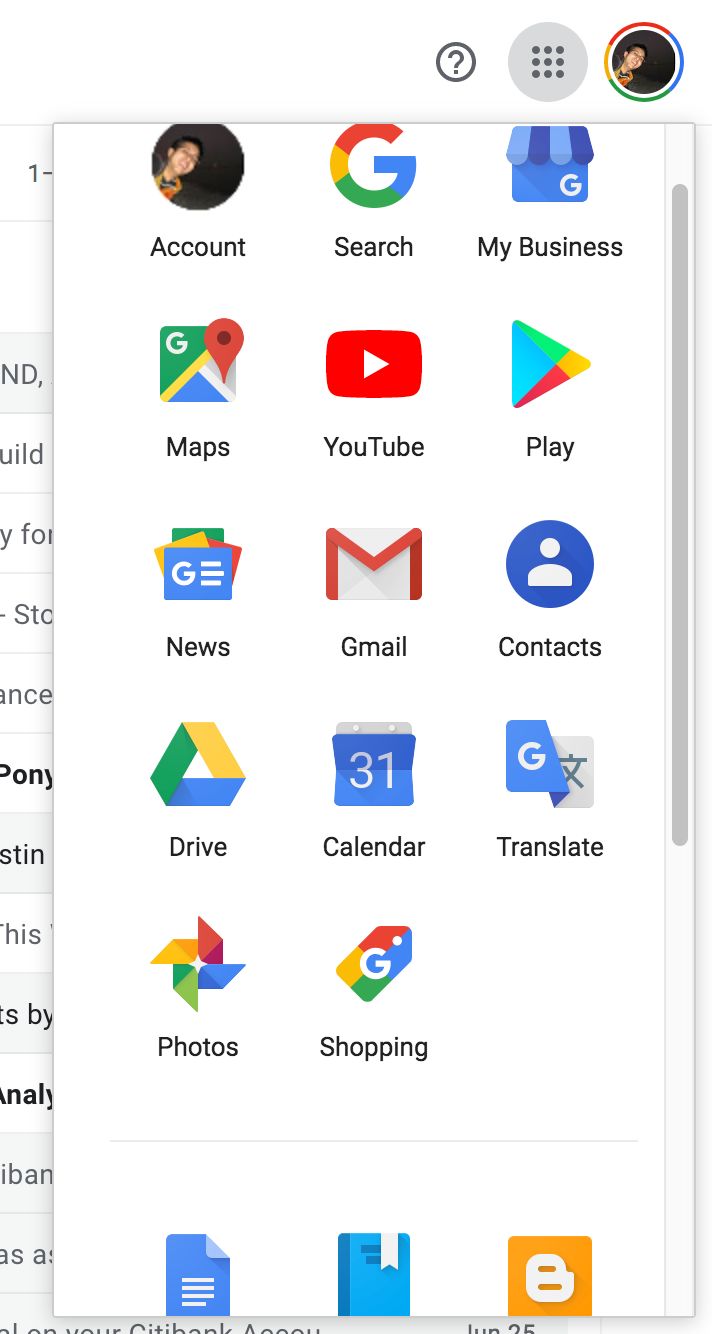Open My Business app

(x=549, y=190)
